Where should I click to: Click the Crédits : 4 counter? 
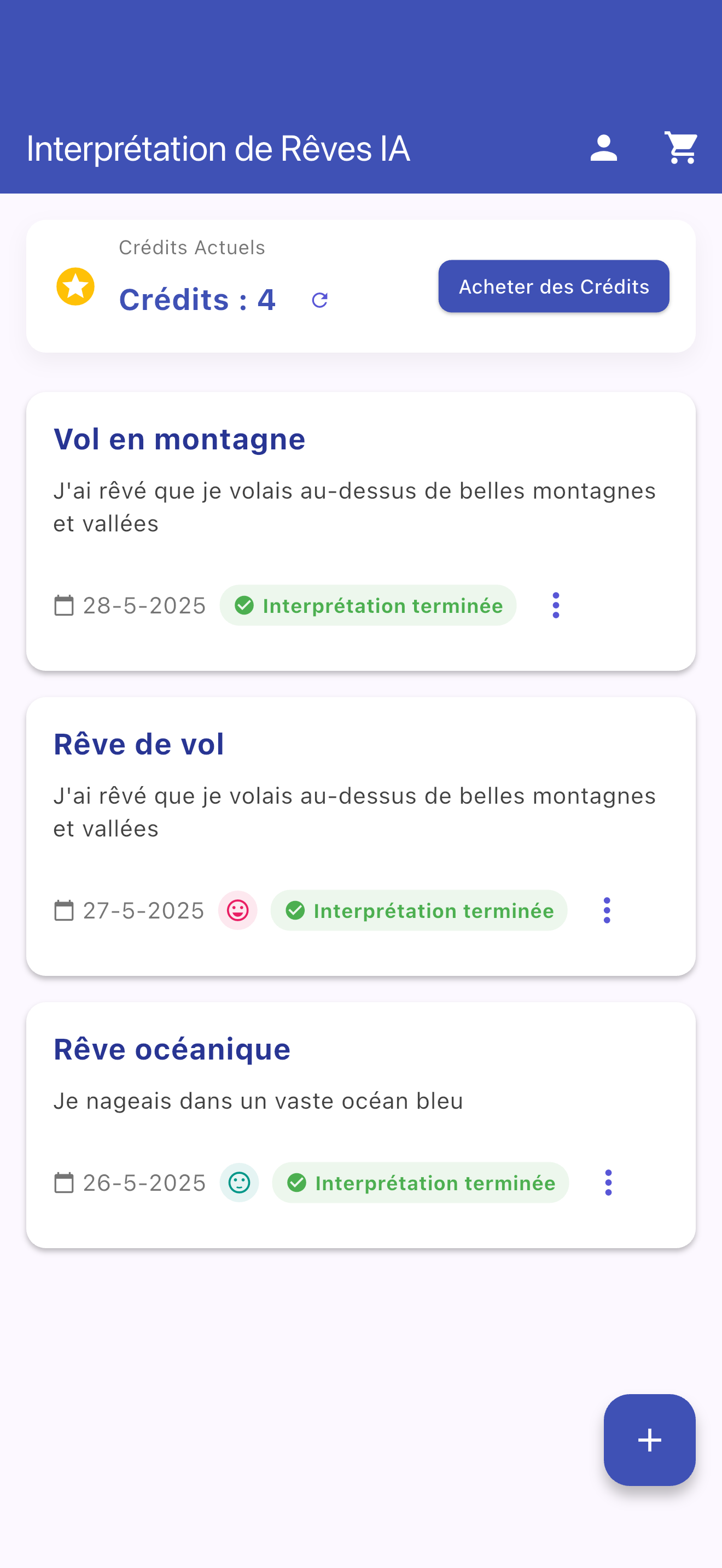pos(197,300)
